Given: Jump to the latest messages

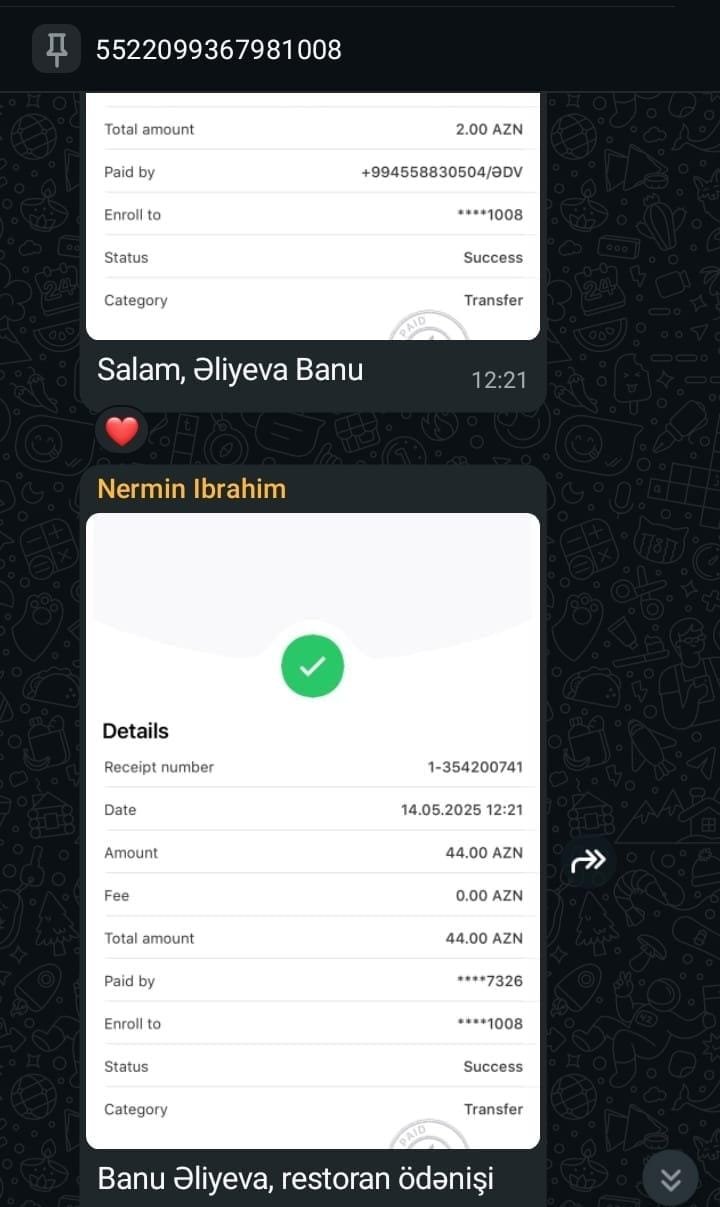Looking at the screenshot, I should [x=670, y=1179].
